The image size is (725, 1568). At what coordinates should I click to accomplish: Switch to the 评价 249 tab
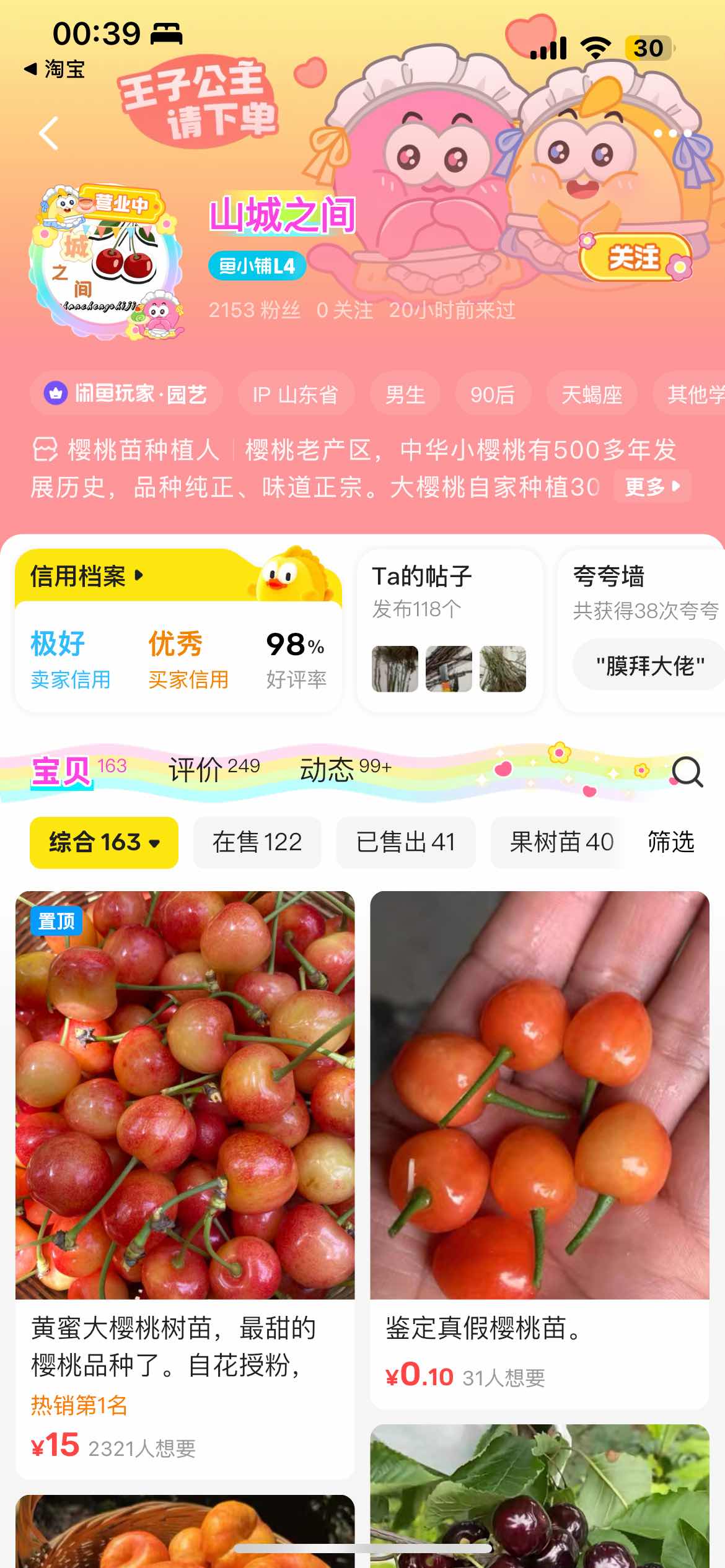click(x=214, y=770)
